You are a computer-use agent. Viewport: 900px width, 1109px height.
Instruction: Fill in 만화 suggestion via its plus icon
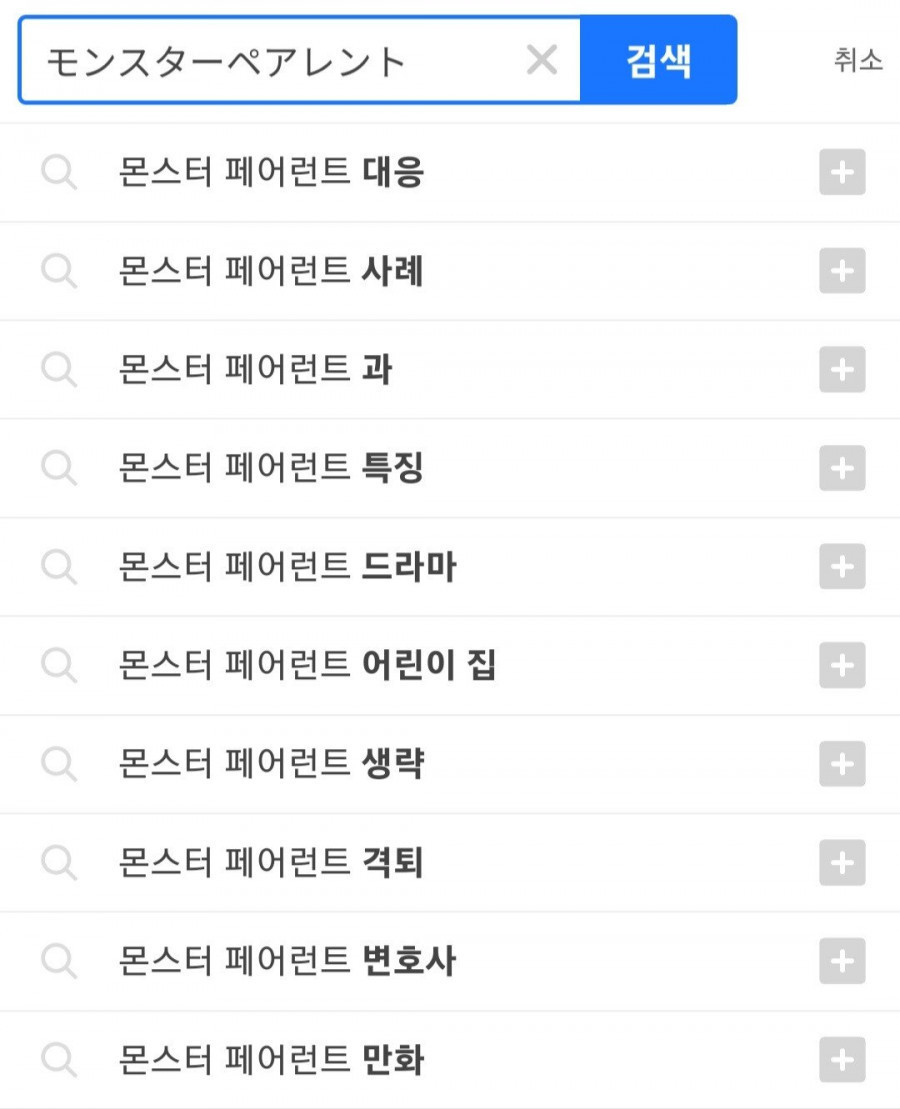pos(842,1060)
